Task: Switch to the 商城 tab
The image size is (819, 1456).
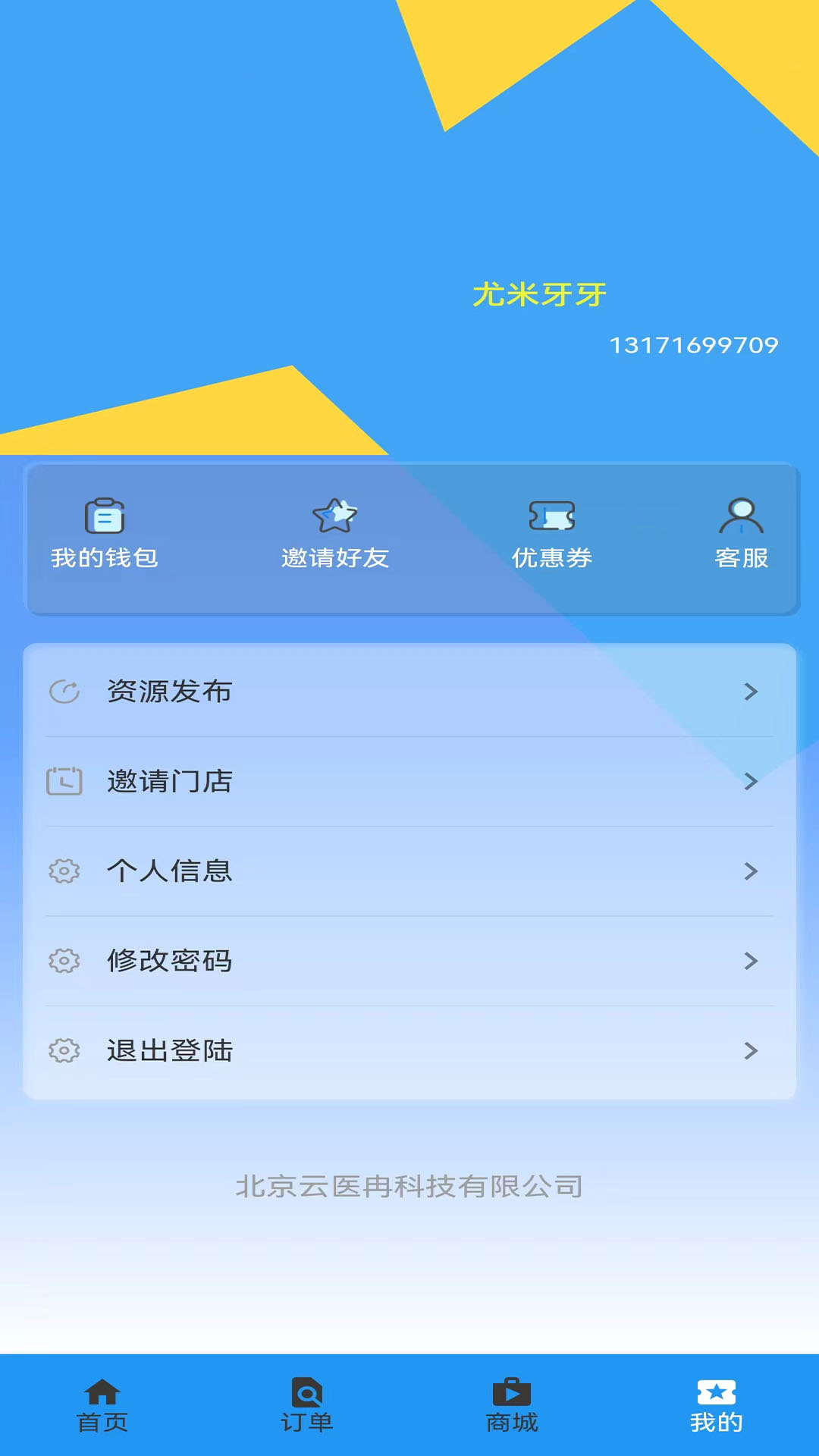Action: click(512, 1405)
